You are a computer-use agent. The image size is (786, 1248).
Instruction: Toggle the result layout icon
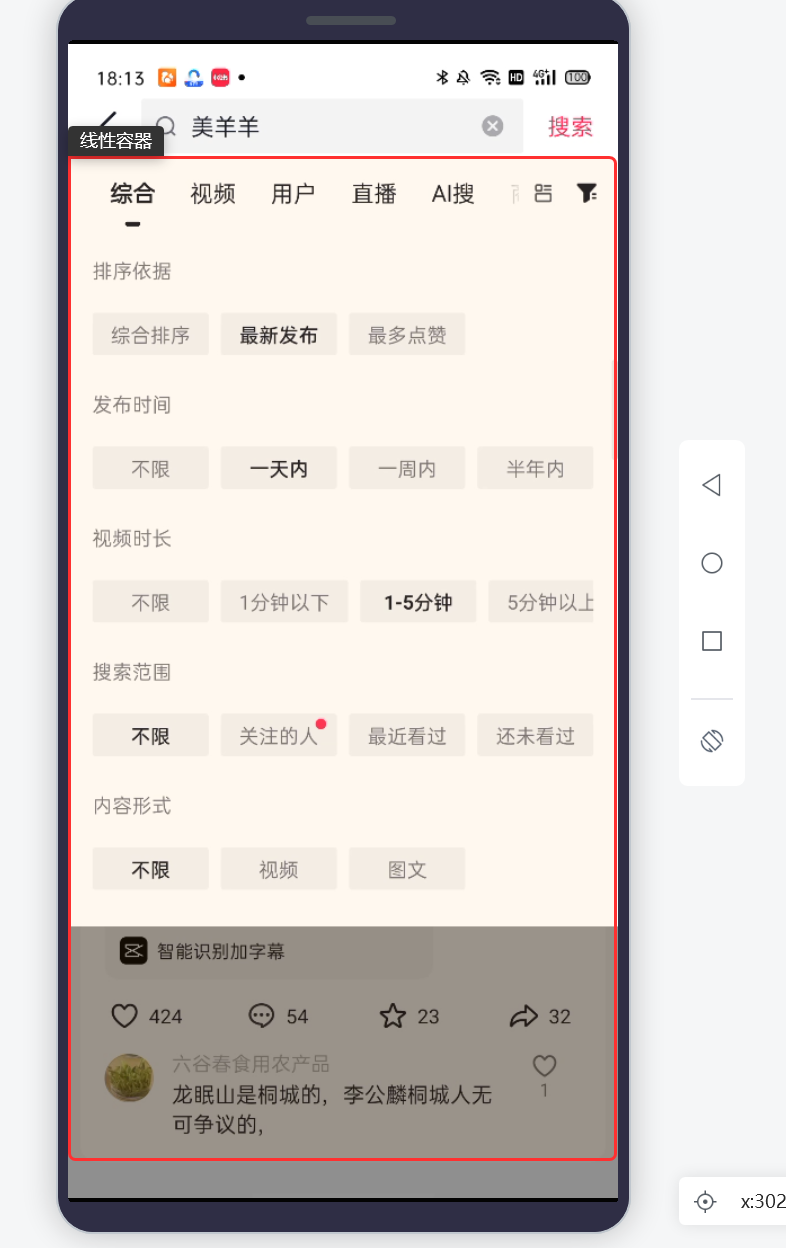pyautogui.click(x=543, y=194)
